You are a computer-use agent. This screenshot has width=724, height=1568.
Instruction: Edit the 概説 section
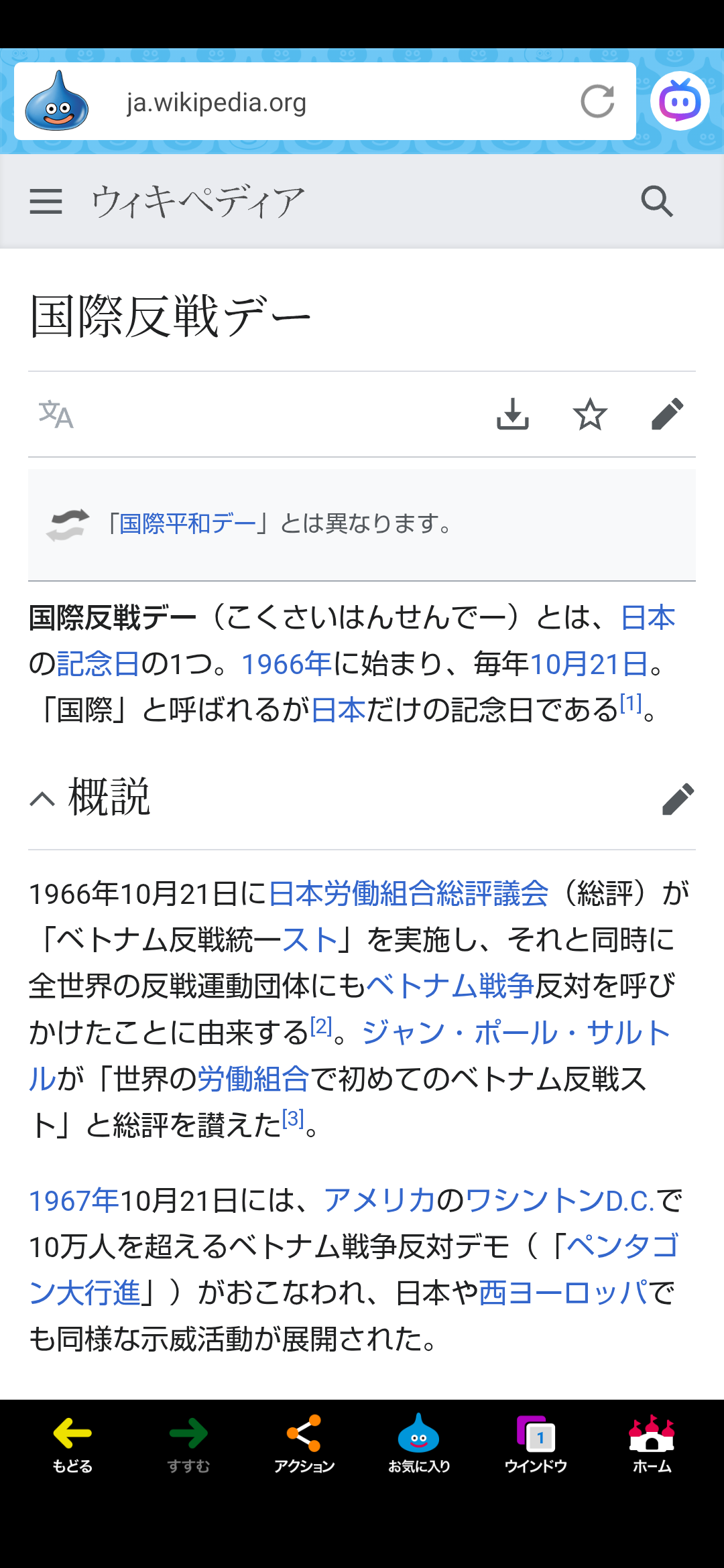677,799
